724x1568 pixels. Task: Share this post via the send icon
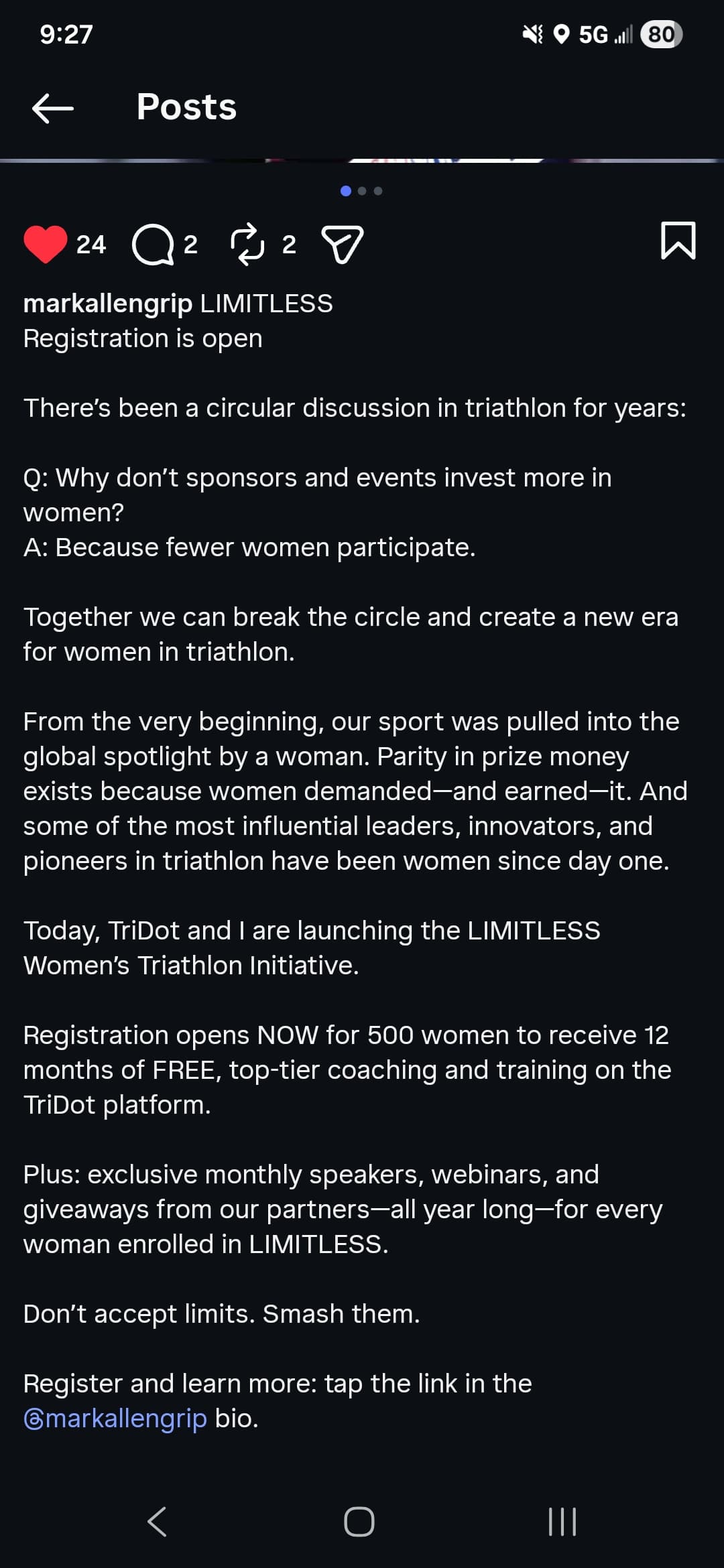click(343, 245)
